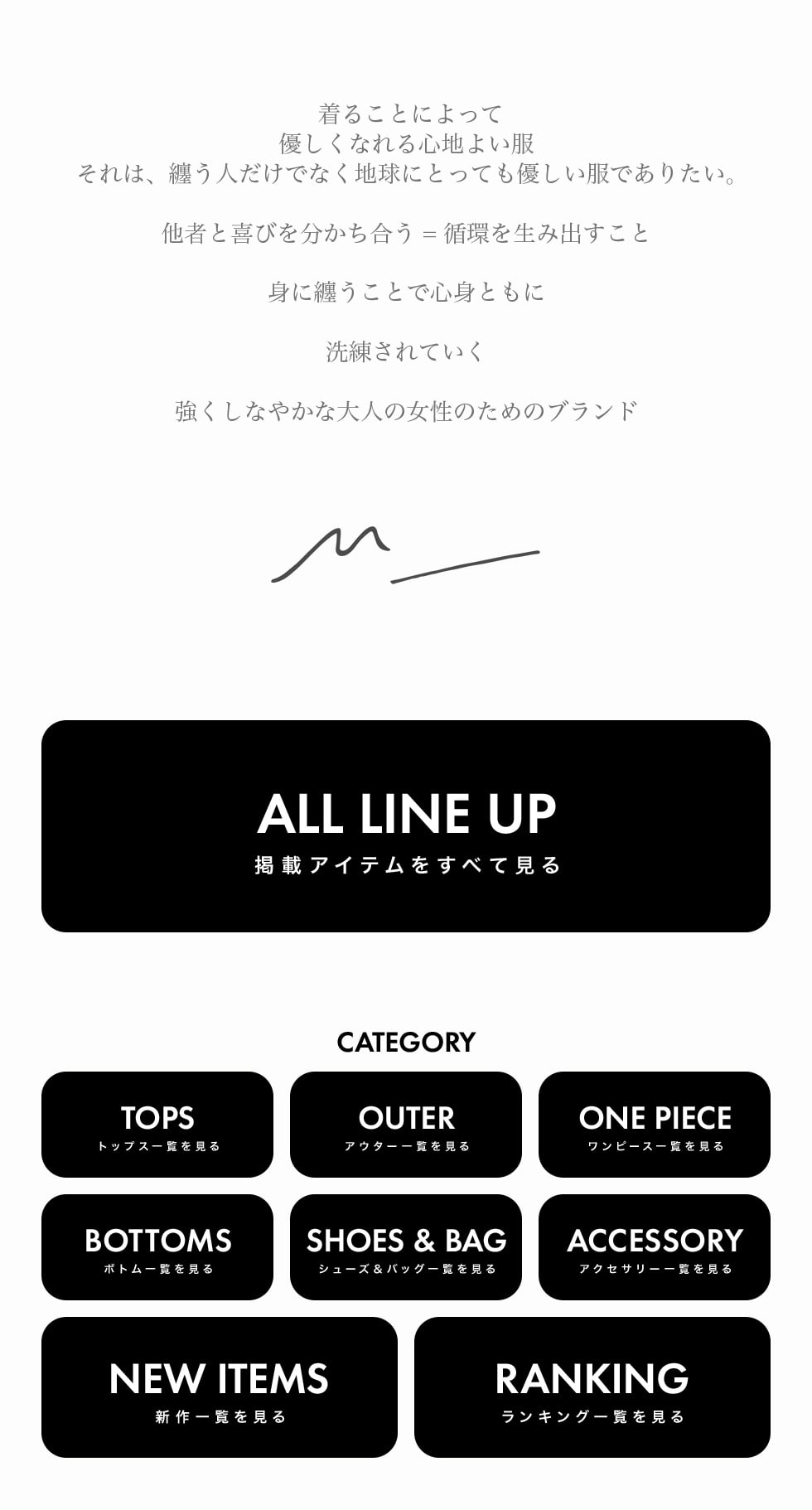View NEW ITEMS list
812x1510 pixels.
click(x=220, y=1387)
